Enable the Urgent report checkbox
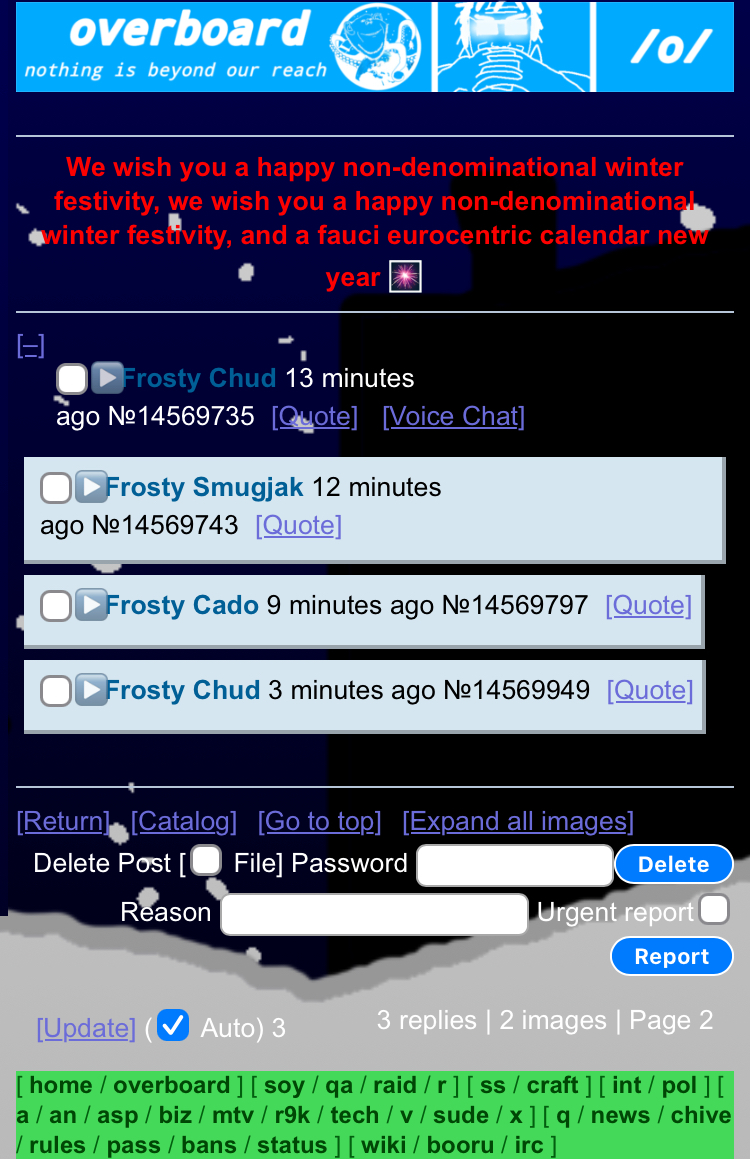Screen dimensions: 750x1159 click(x=714, y=910)
